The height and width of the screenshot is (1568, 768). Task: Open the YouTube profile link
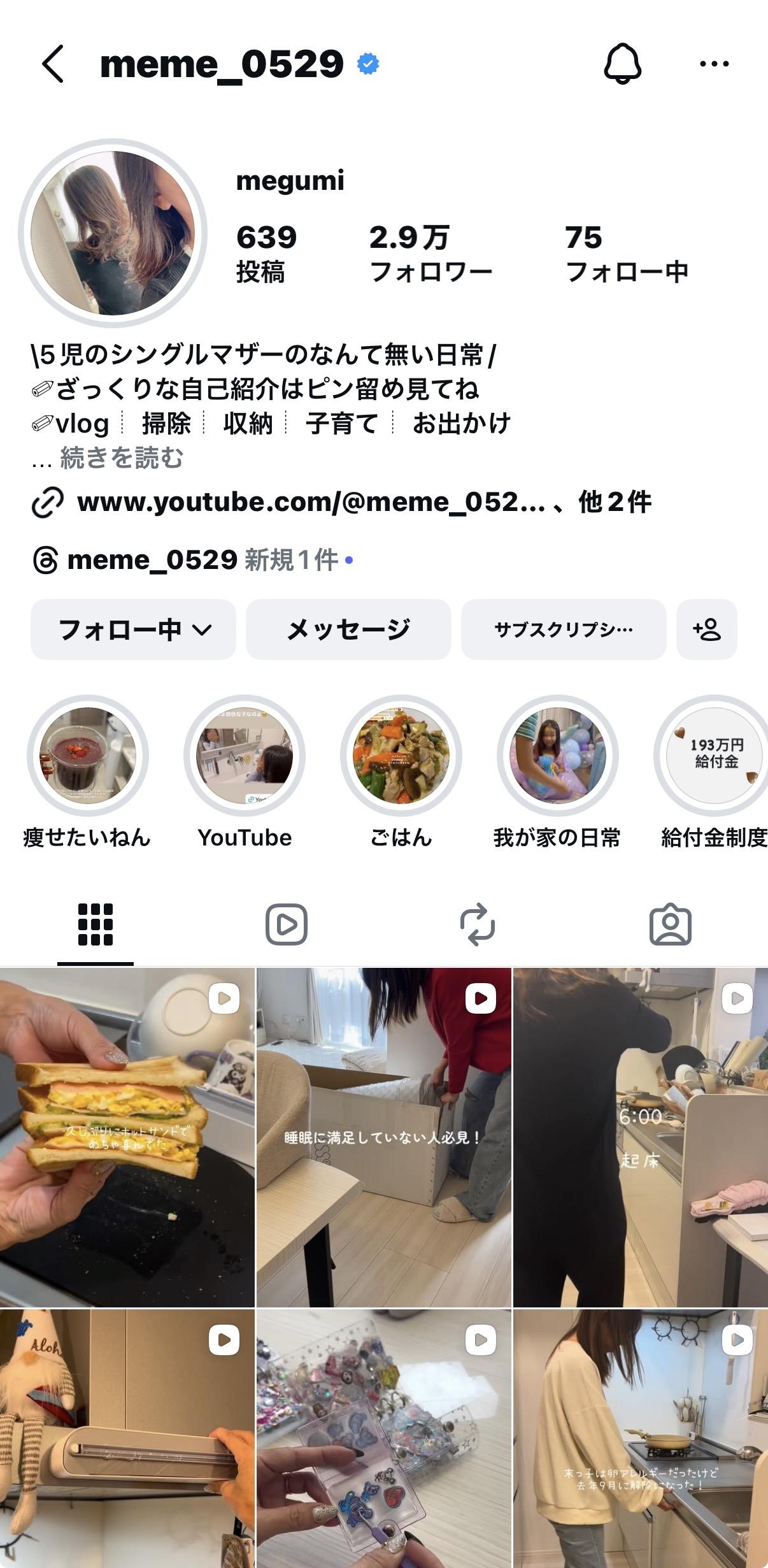pyautogui.click(x=311, y=502)
